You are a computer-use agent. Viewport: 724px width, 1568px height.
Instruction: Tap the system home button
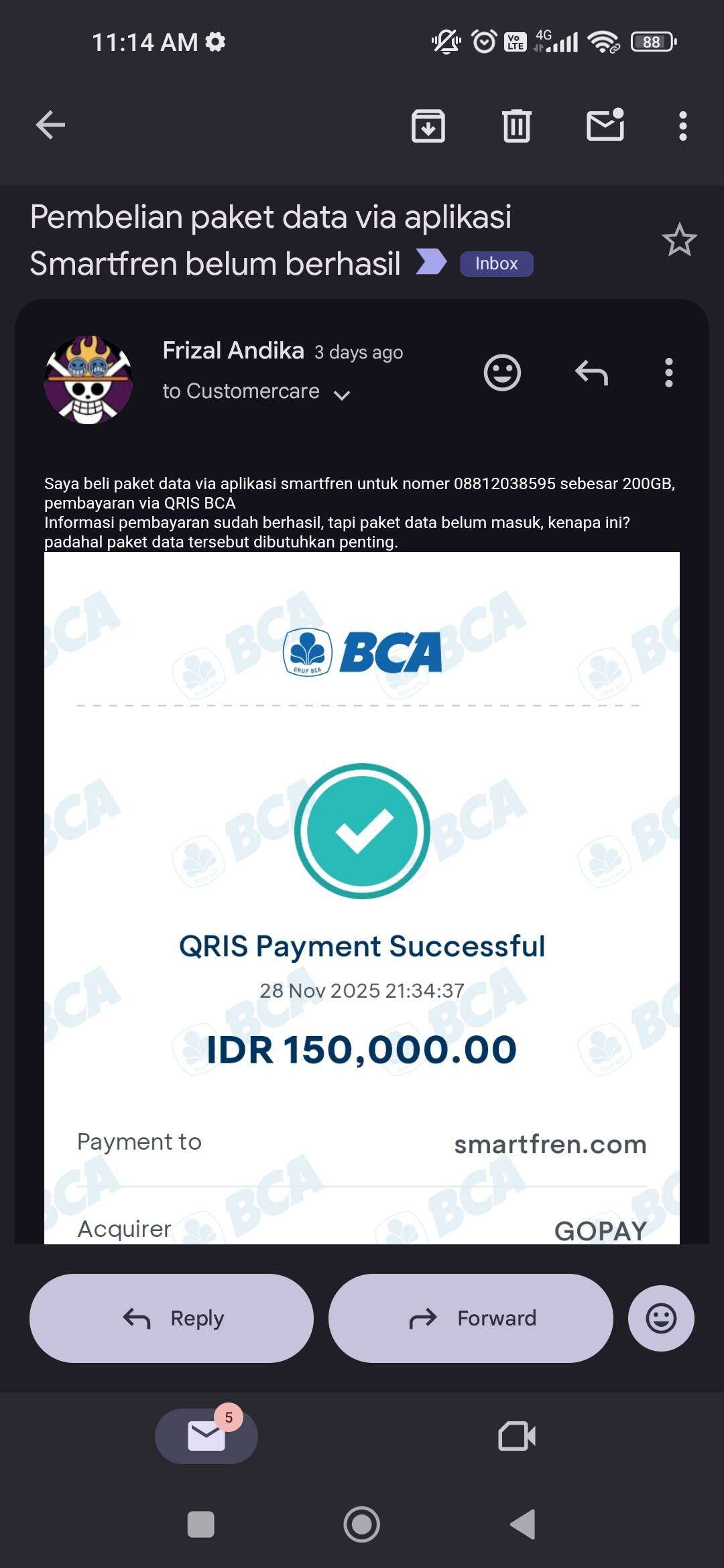[x=362, y=1524]
